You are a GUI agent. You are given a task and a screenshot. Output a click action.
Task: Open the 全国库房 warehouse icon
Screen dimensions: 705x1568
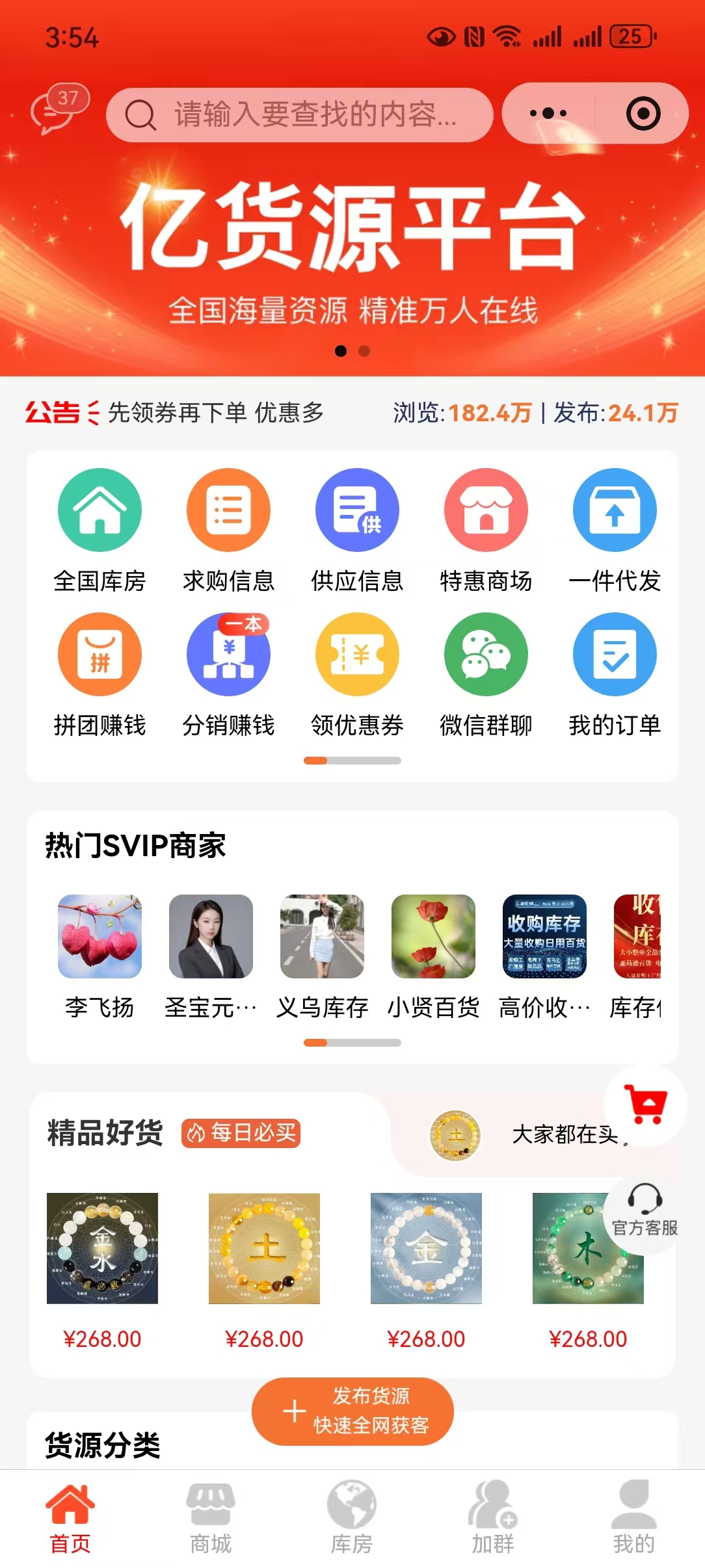click(x=99, y=511)
